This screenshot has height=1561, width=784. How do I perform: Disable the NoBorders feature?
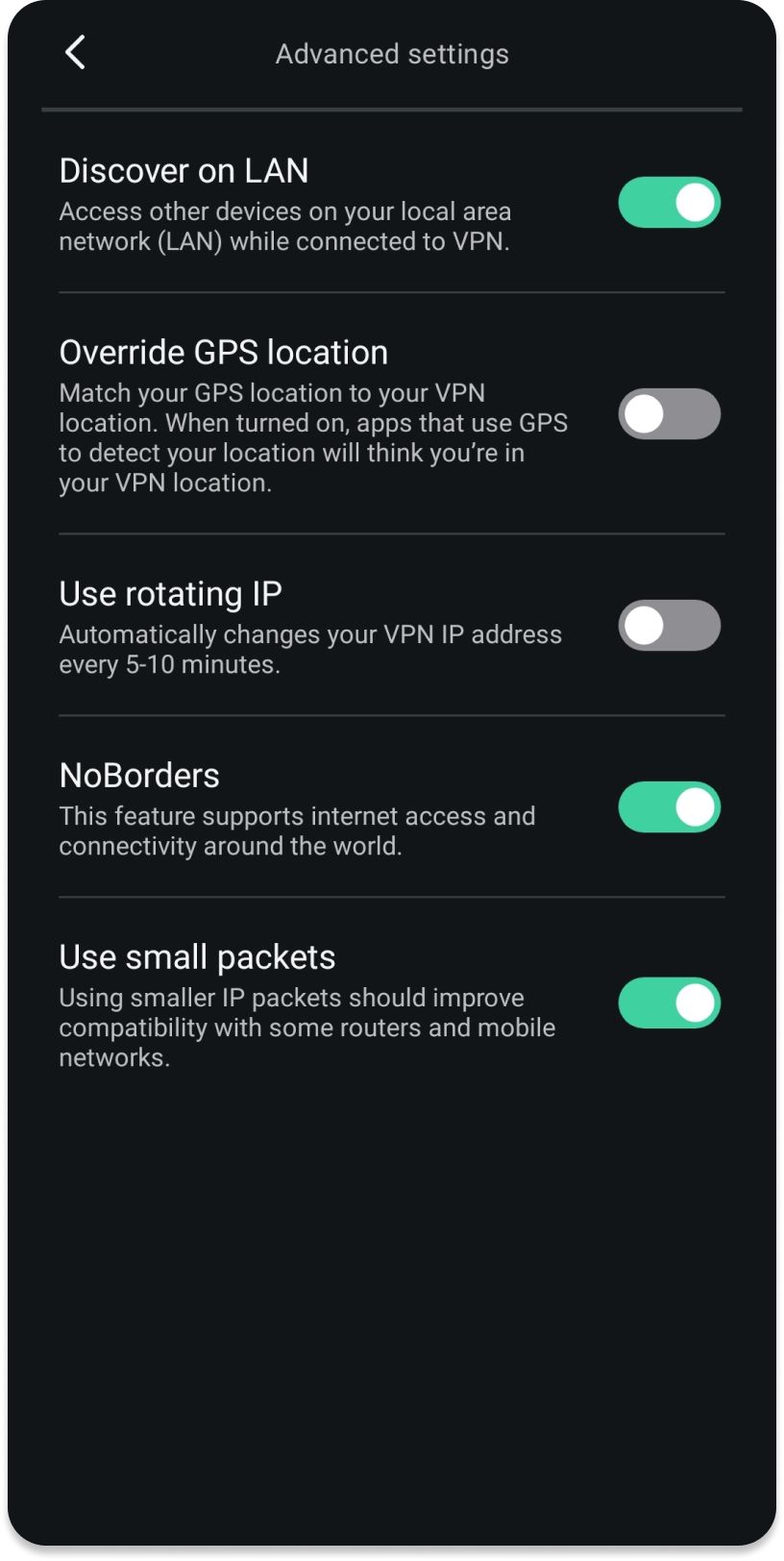tap(669, 807)
